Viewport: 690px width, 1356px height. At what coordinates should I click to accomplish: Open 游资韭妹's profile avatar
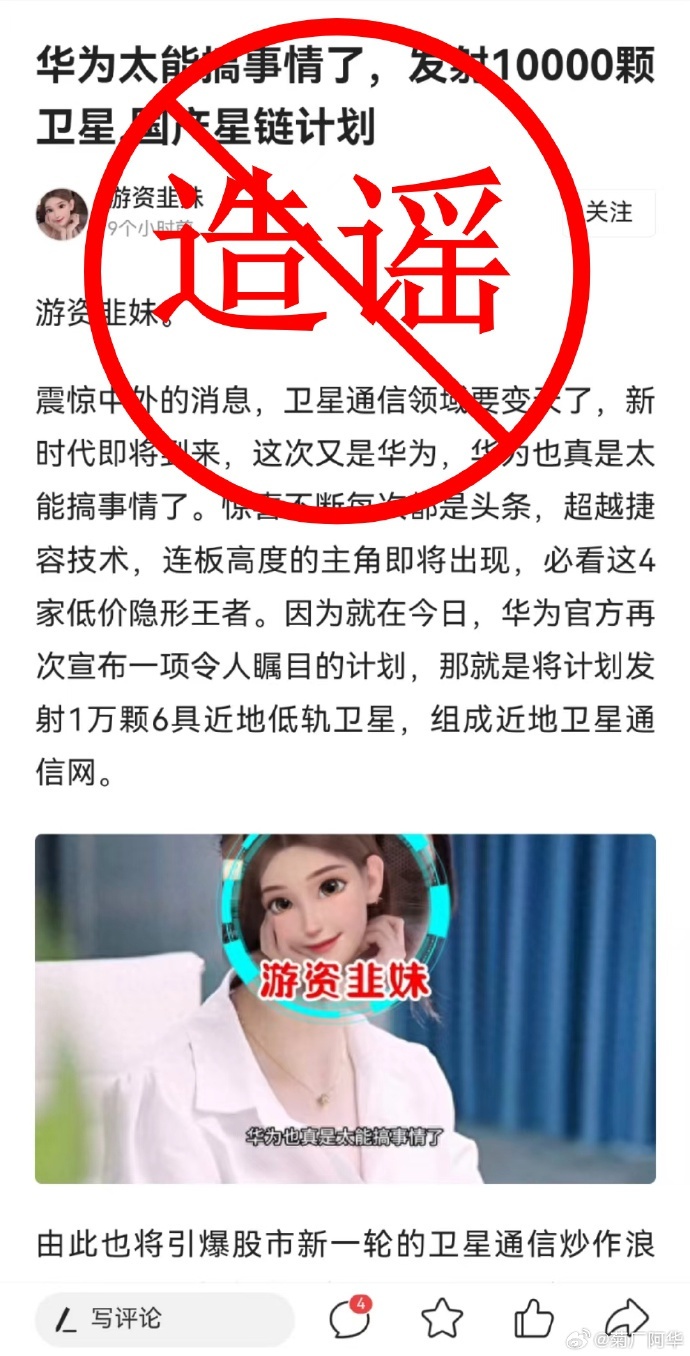click(62, 214)
